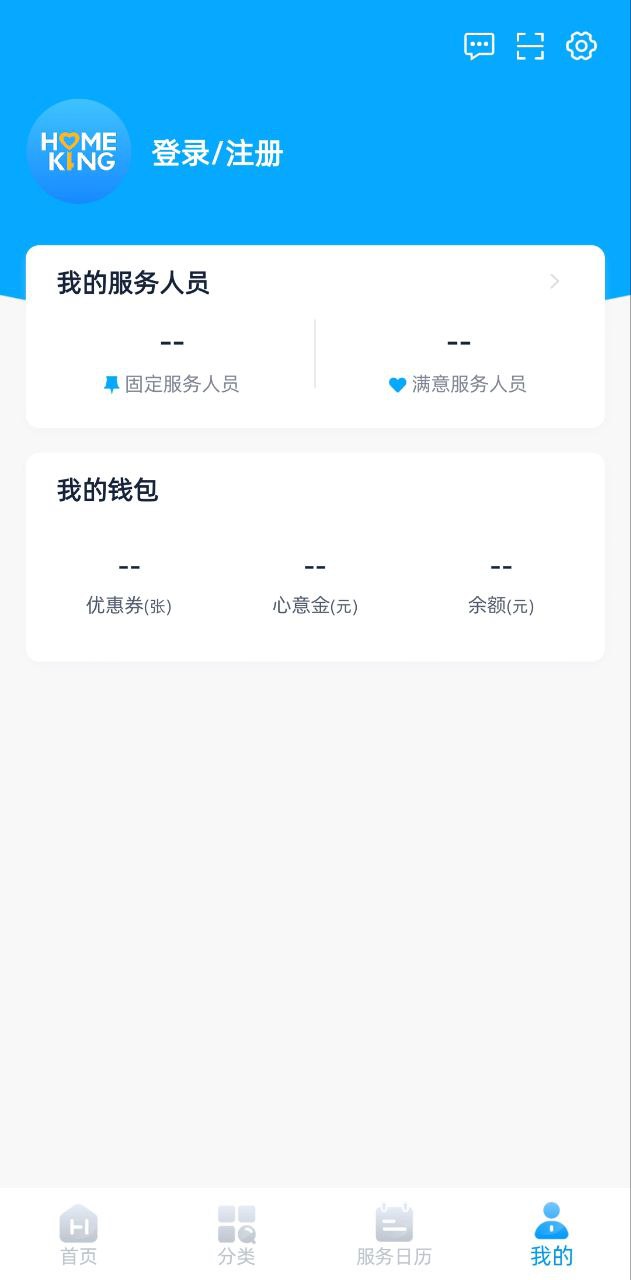Switch to the 分类 tab

[x=237, y=1235]
